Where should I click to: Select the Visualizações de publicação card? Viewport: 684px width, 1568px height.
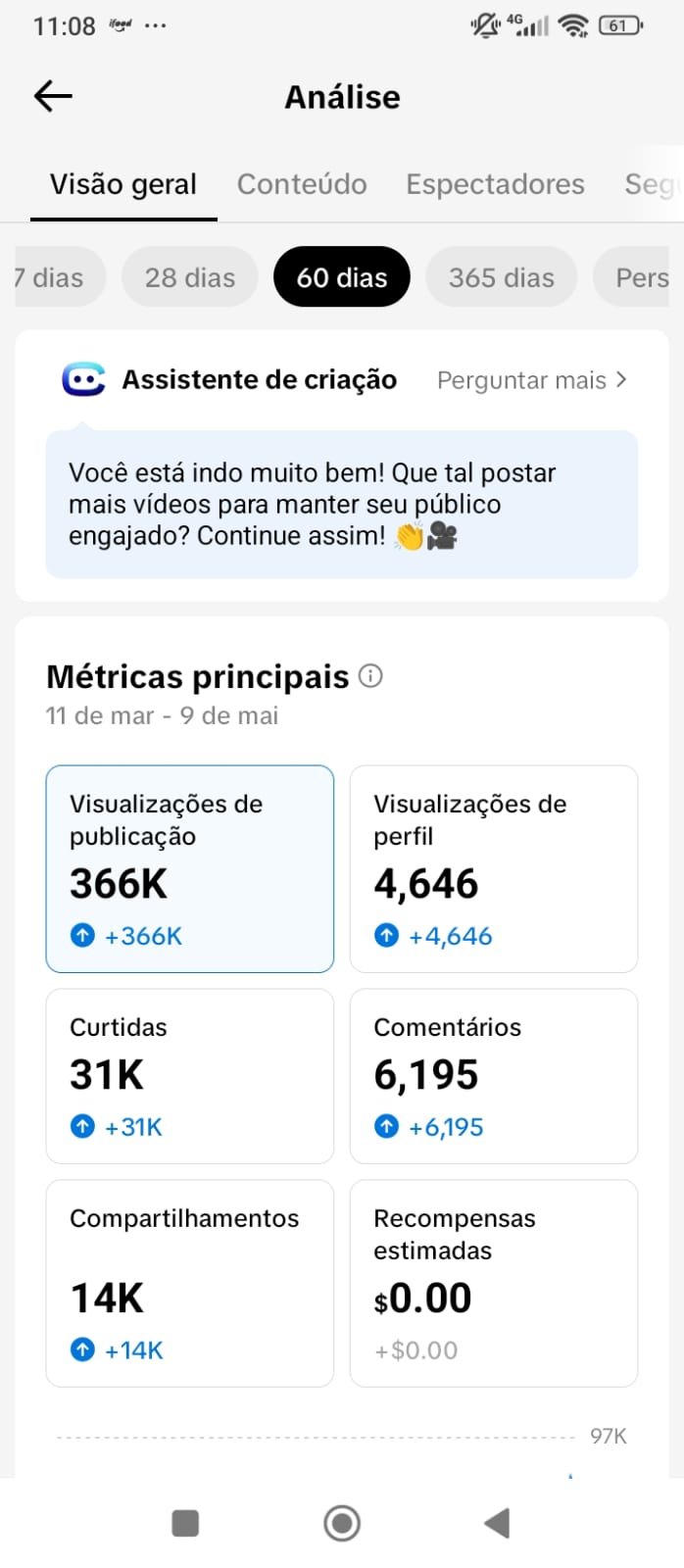[x=190, y=869]
